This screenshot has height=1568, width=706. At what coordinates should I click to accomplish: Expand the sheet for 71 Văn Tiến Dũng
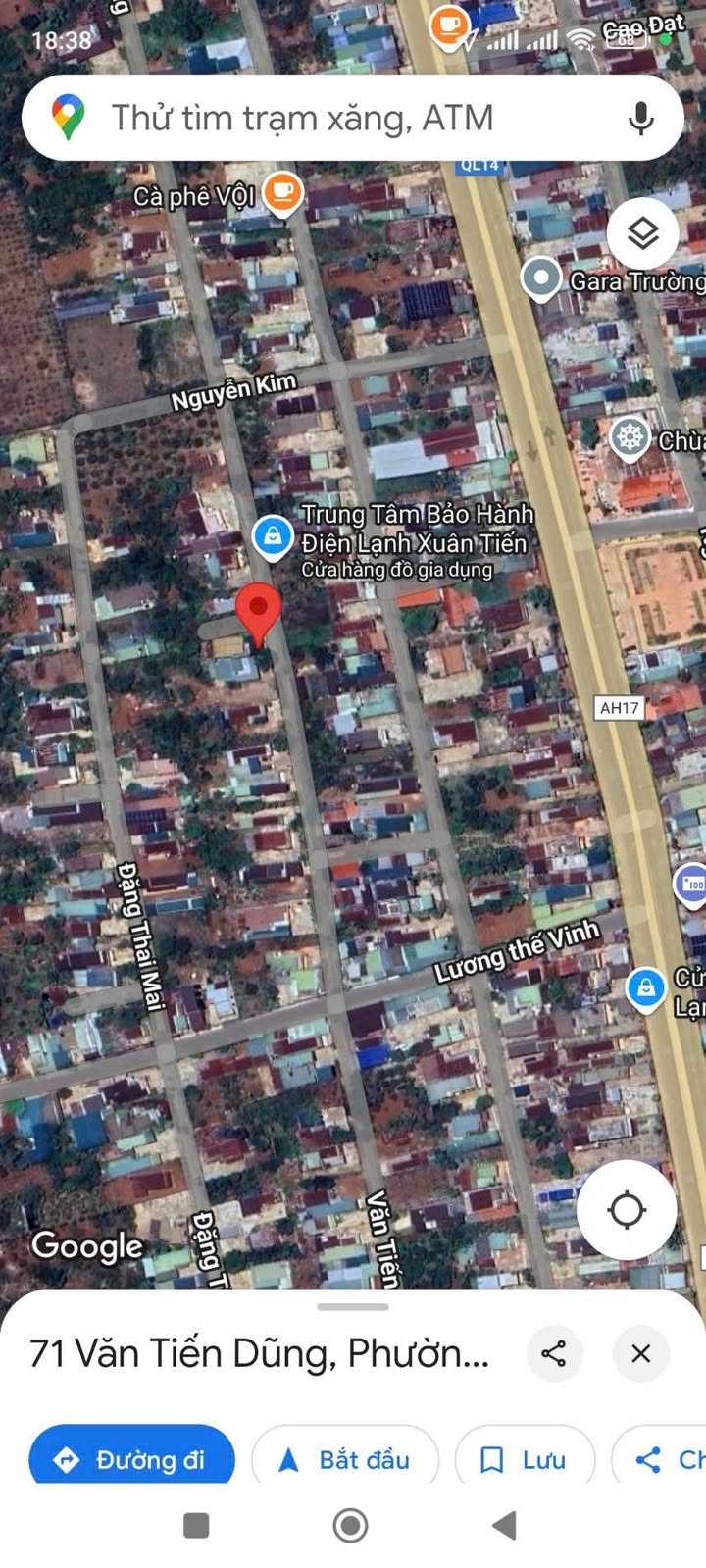353,1306
